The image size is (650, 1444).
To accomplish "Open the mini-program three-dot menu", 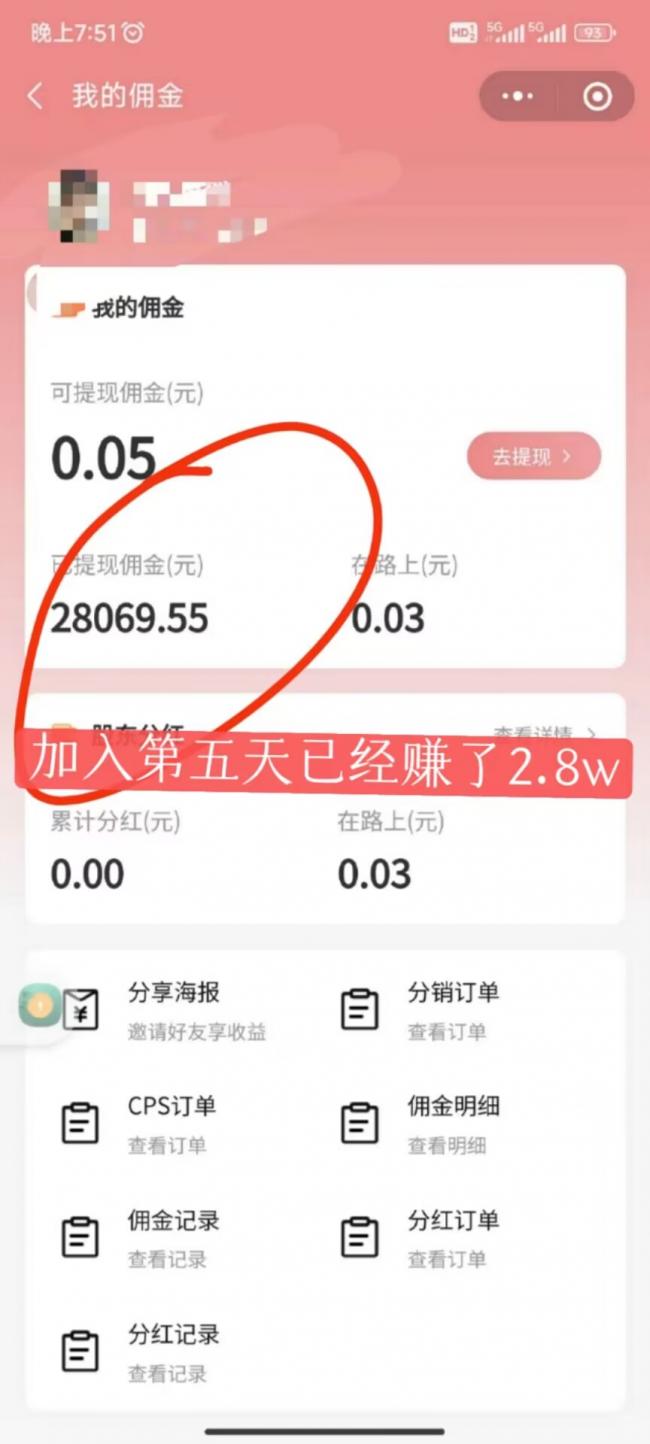I will click(x=517, y=97).
